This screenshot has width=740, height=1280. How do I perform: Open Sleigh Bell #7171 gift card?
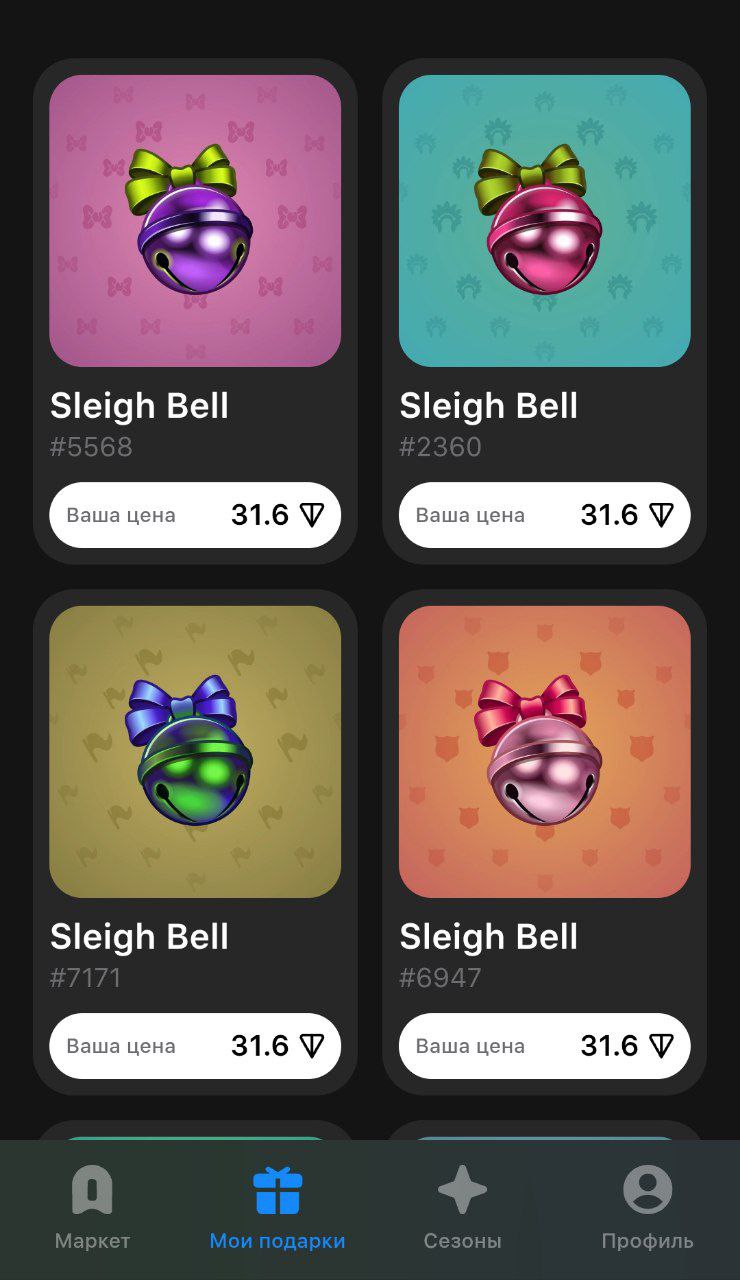(x=195, y=751)
